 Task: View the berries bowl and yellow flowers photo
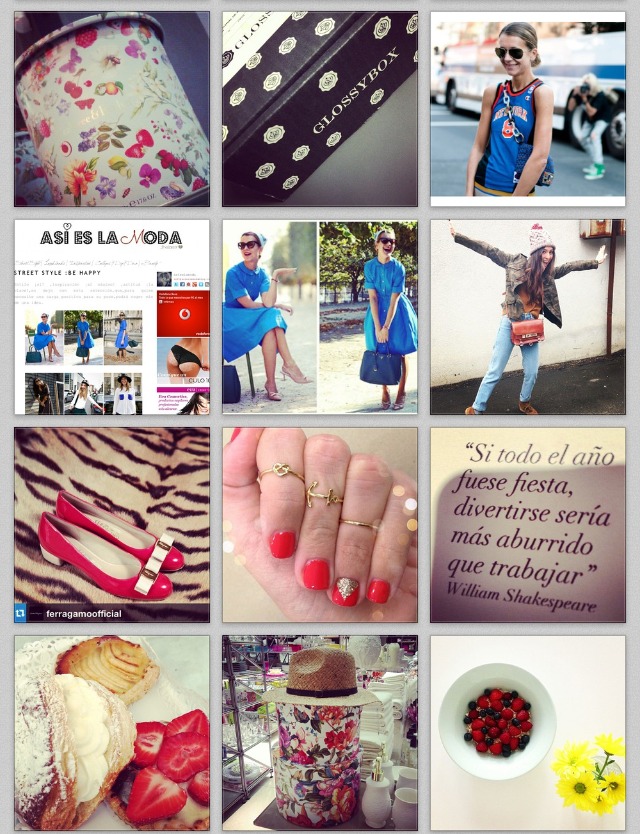(527, 732)
